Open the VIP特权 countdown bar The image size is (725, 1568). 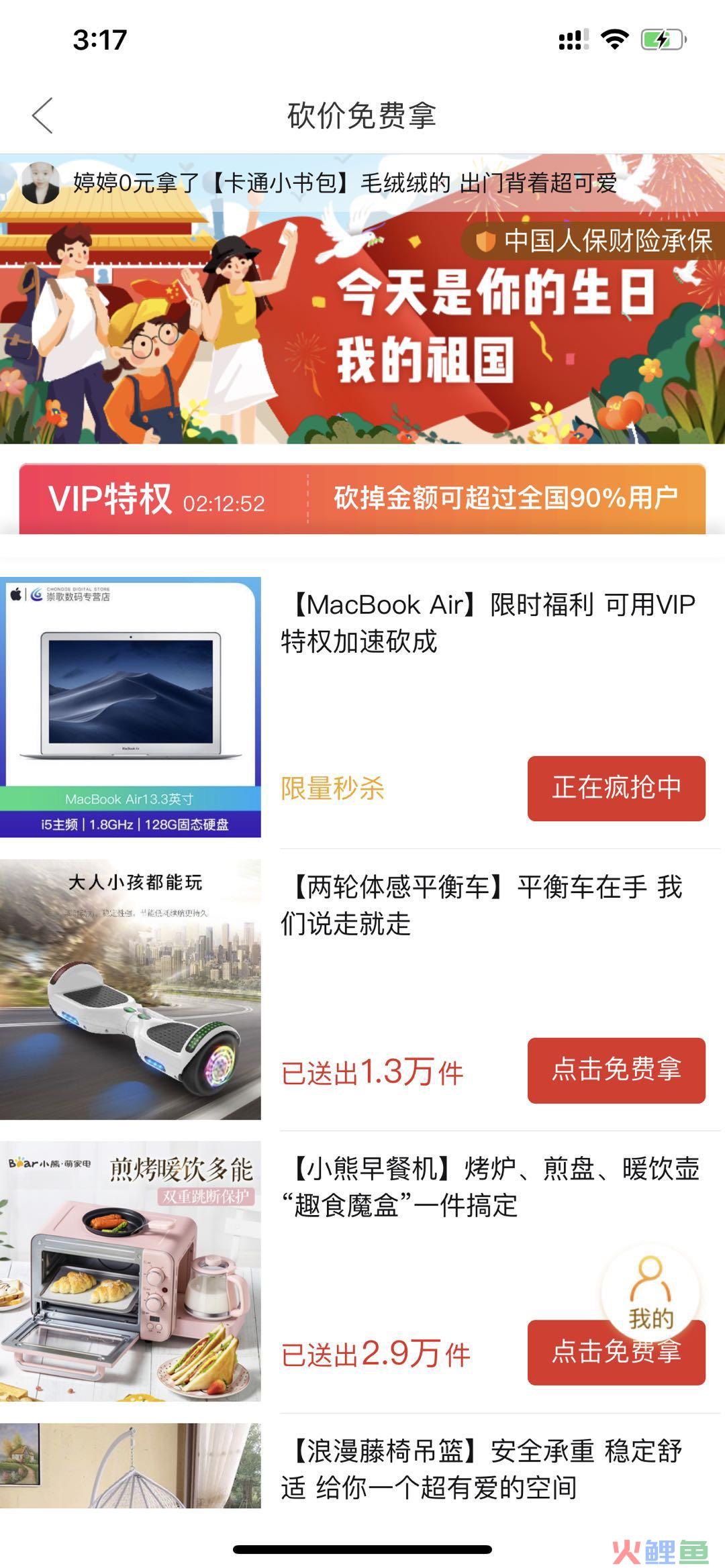click(362, 499)
